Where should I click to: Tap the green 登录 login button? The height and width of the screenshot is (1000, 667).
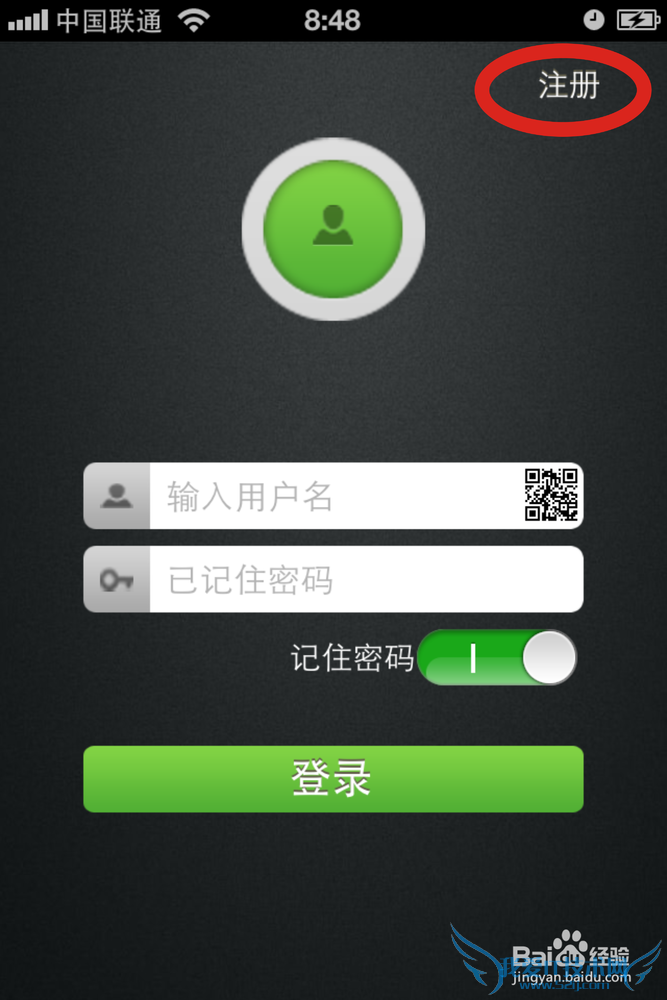pos(333,779)
